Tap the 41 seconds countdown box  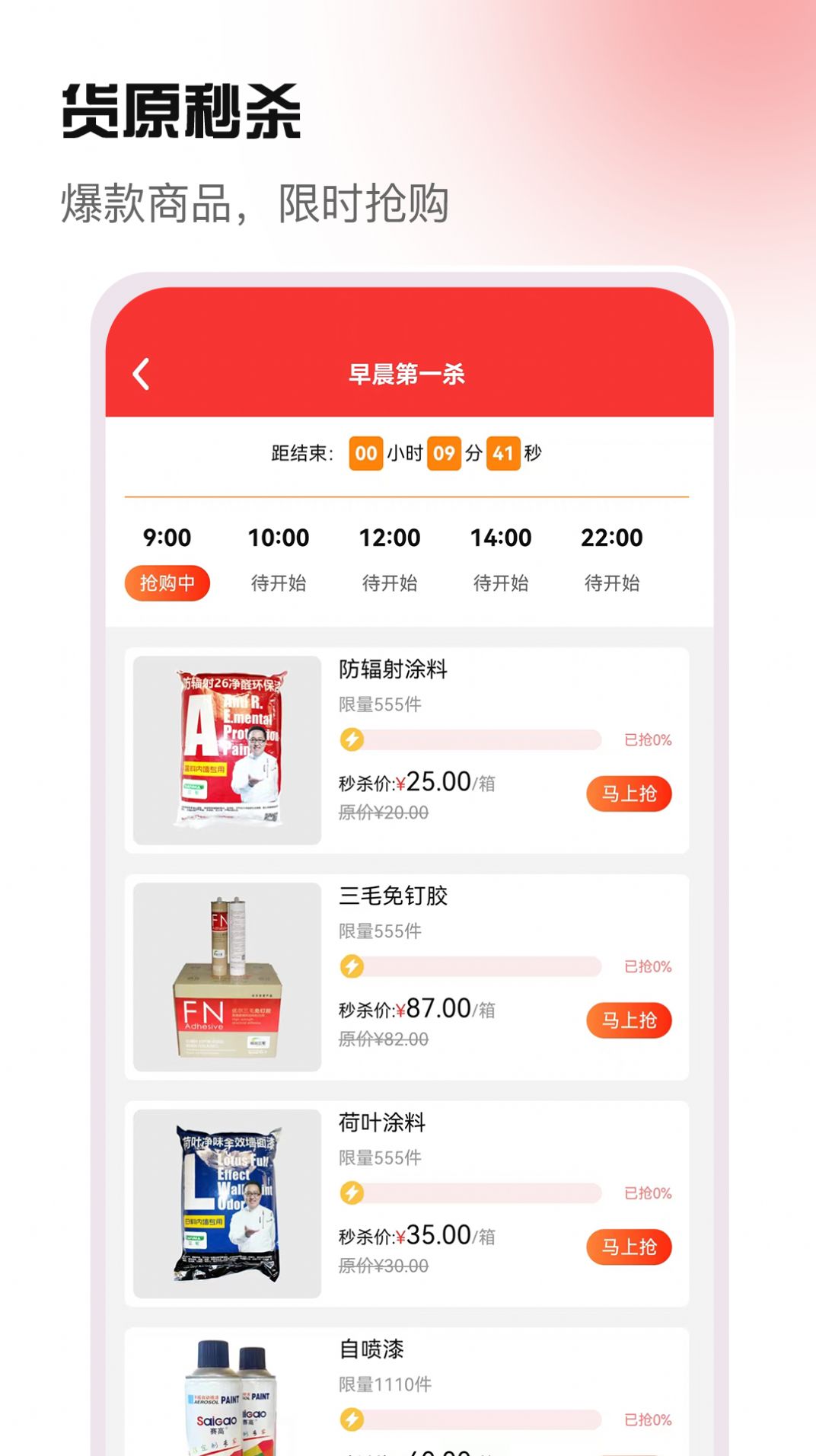pos(502,452)
